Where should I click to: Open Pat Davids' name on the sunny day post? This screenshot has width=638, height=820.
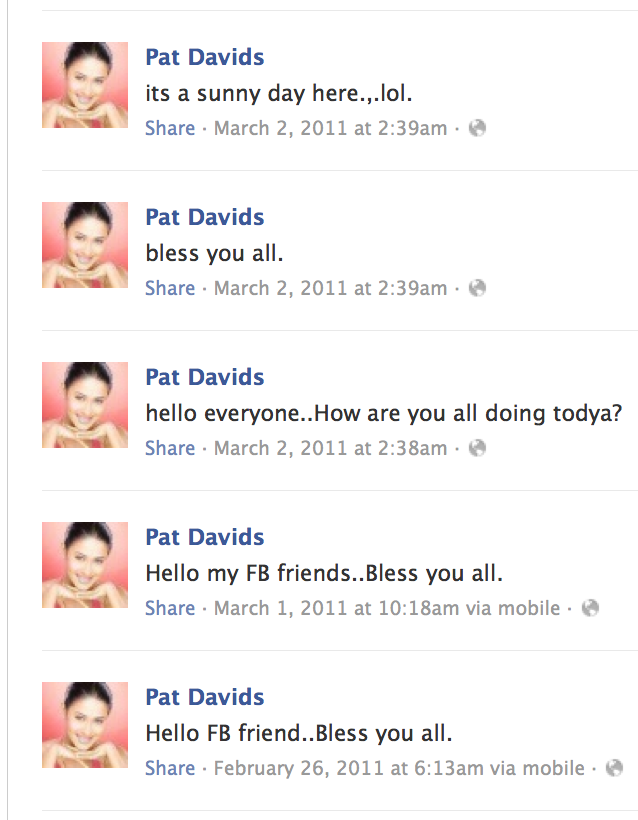click(x=204, y=57)
